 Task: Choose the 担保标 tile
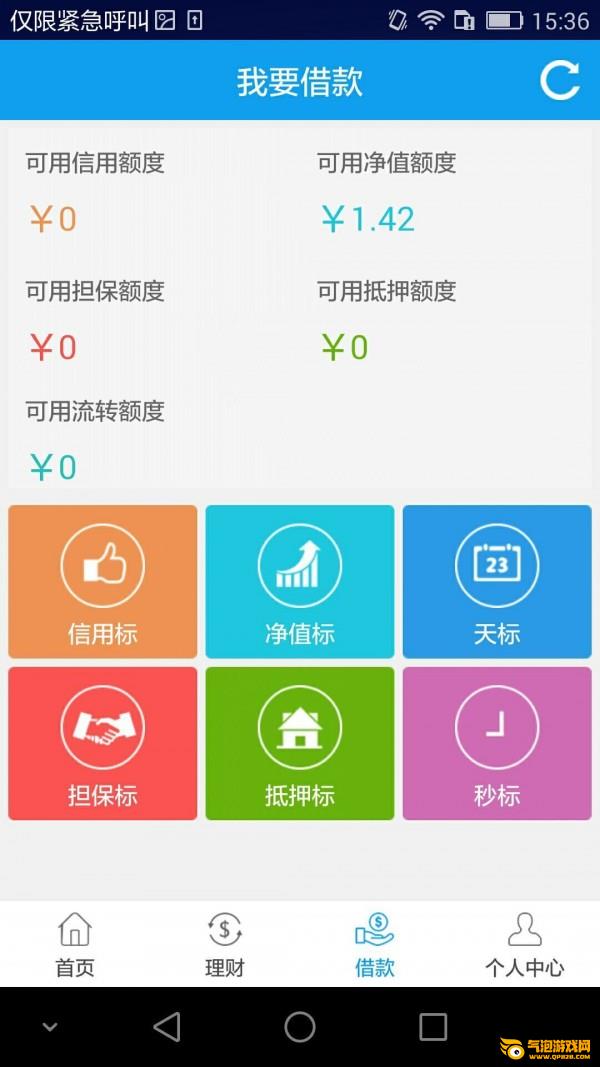pyautogui.click(x=103, y=744)
